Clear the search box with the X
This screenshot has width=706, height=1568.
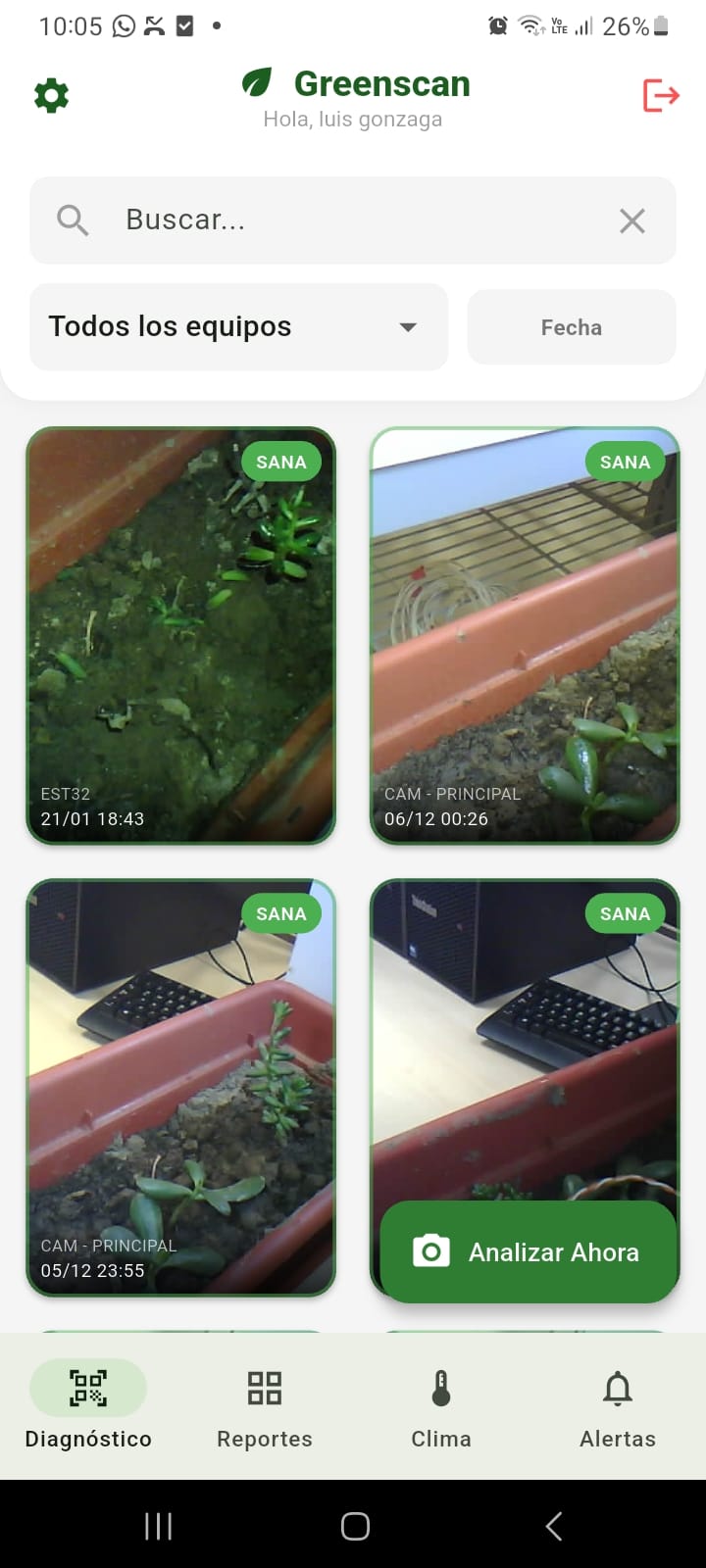[x=632, y=221]
